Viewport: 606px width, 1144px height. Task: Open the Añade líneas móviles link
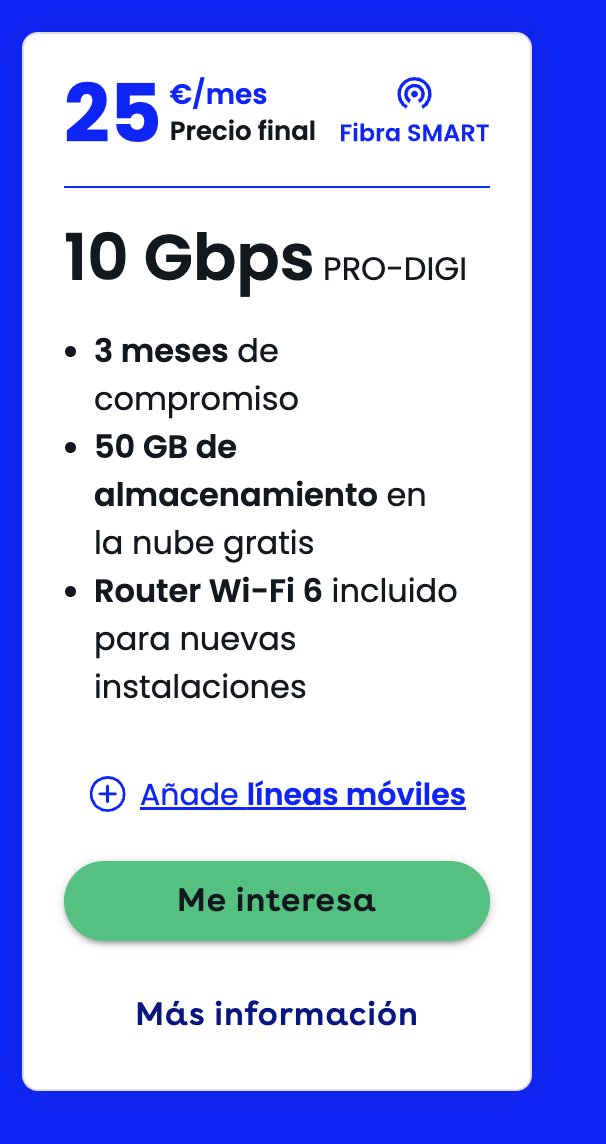coord(302,795)
